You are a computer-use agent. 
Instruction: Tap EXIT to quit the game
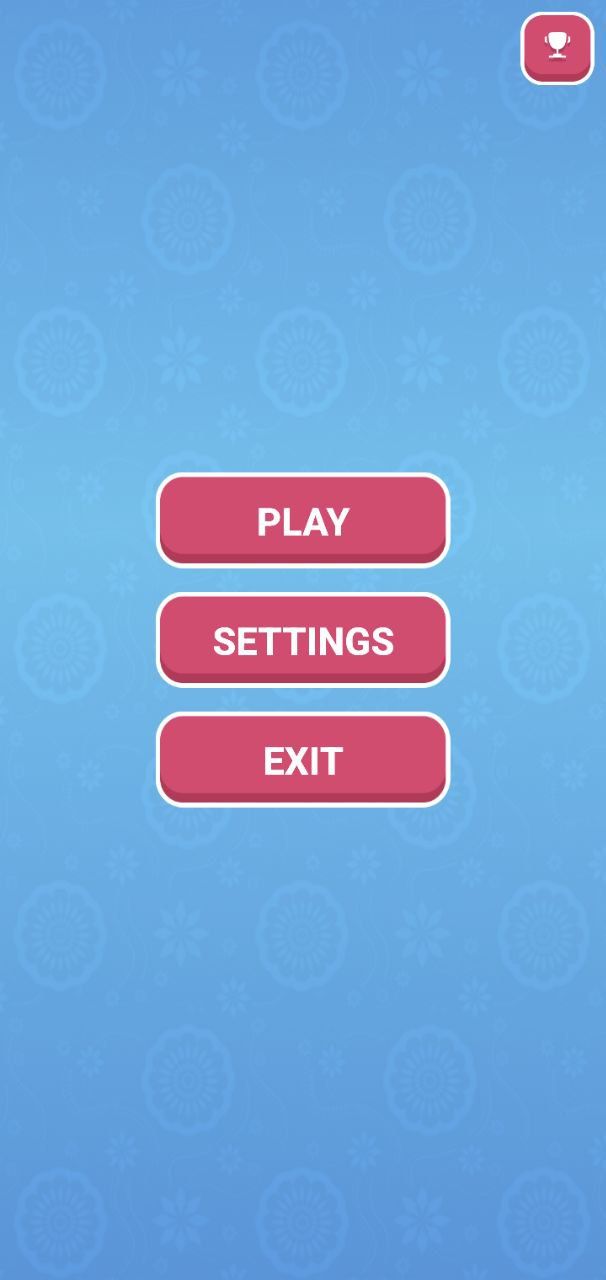click(x=303, y=760)
